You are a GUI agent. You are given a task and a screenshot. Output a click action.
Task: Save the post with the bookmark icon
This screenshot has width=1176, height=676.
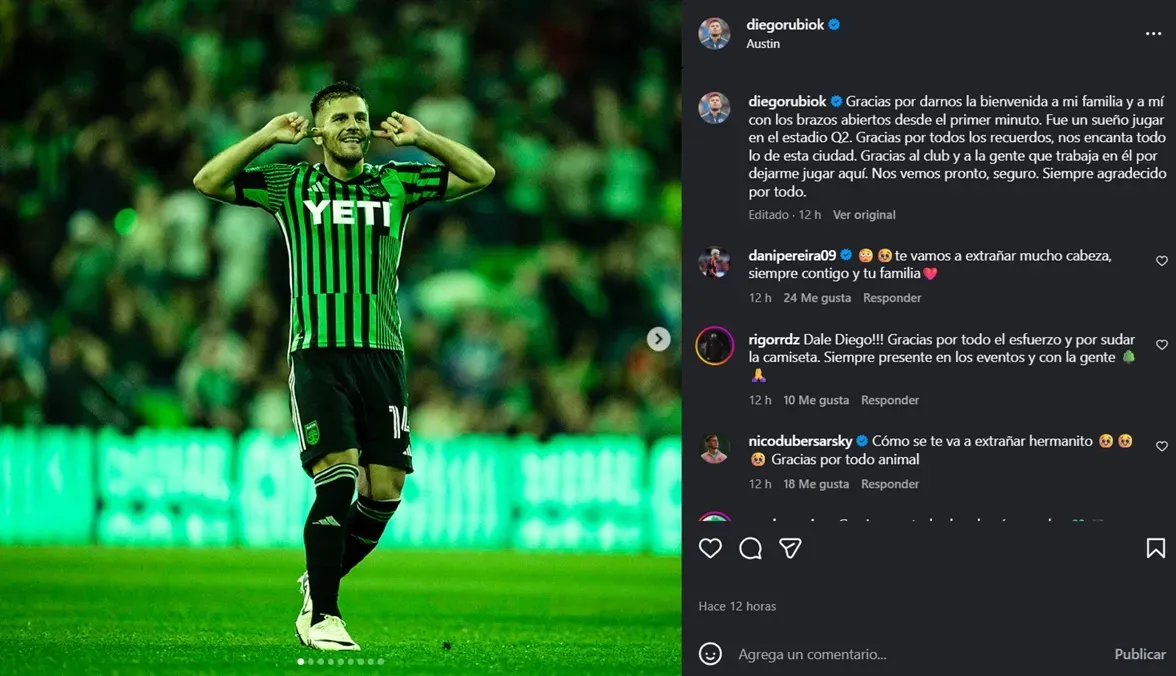(x=1155, y=548)
